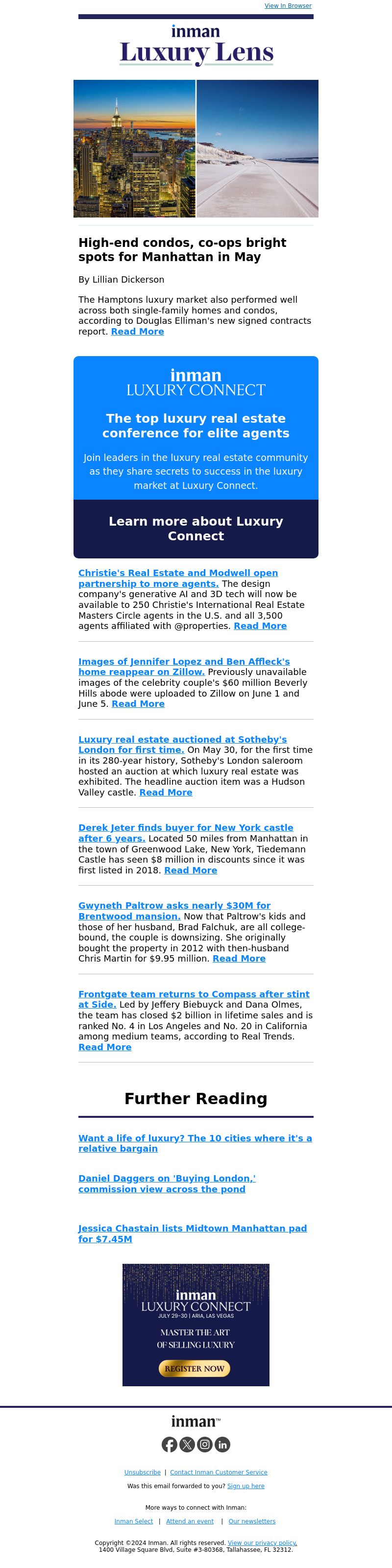Open Frontgate team returns to Compass article

click(194, 994)
